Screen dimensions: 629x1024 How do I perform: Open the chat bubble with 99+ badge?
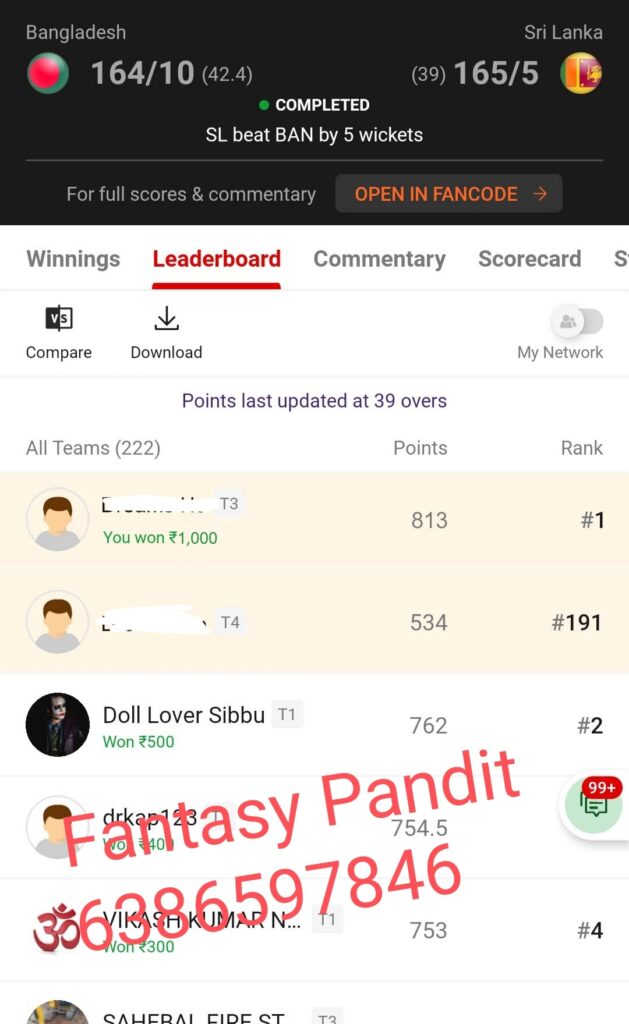594,806
